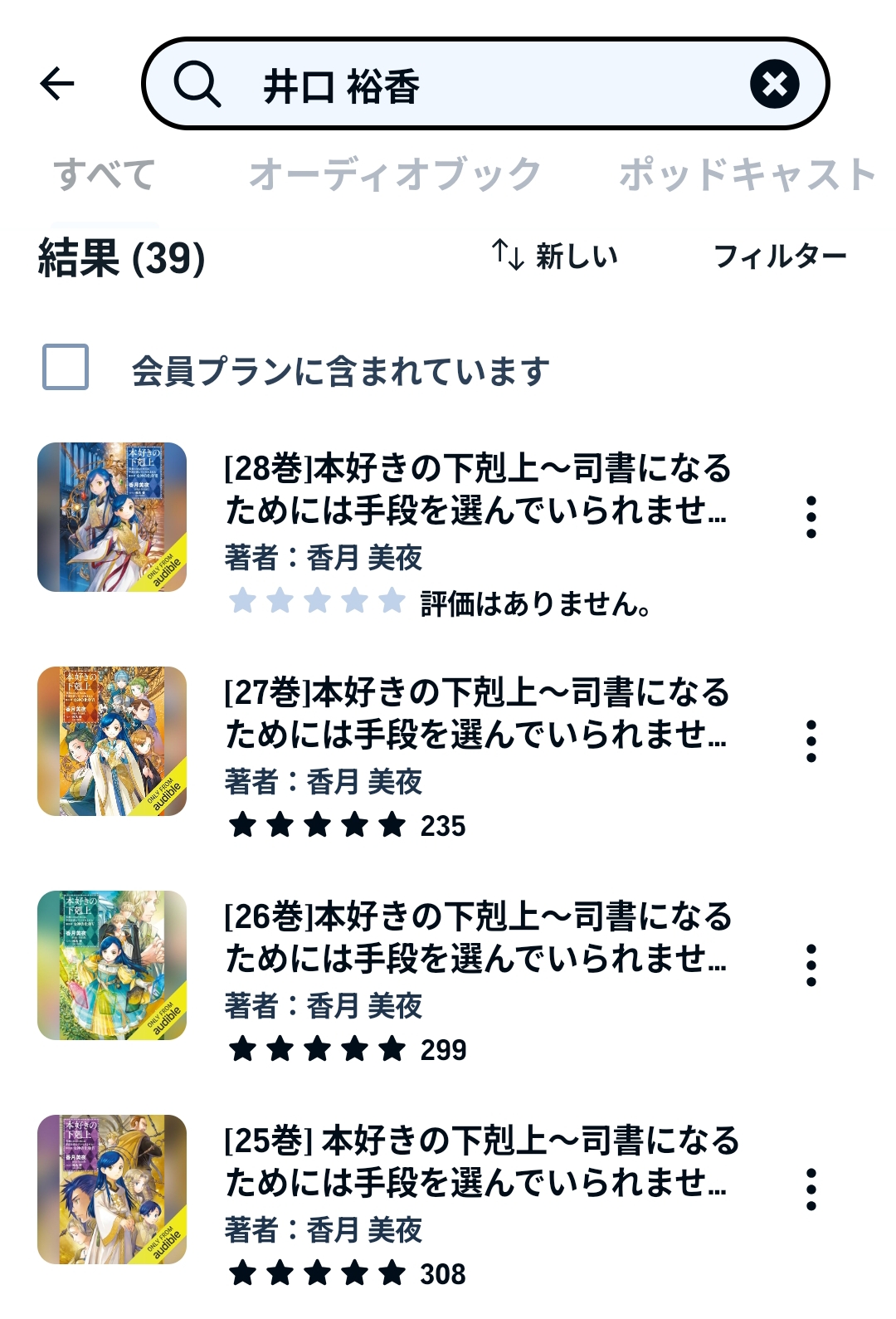
Task: Switch to the すべて tab
Action: (x=105, y=175)
